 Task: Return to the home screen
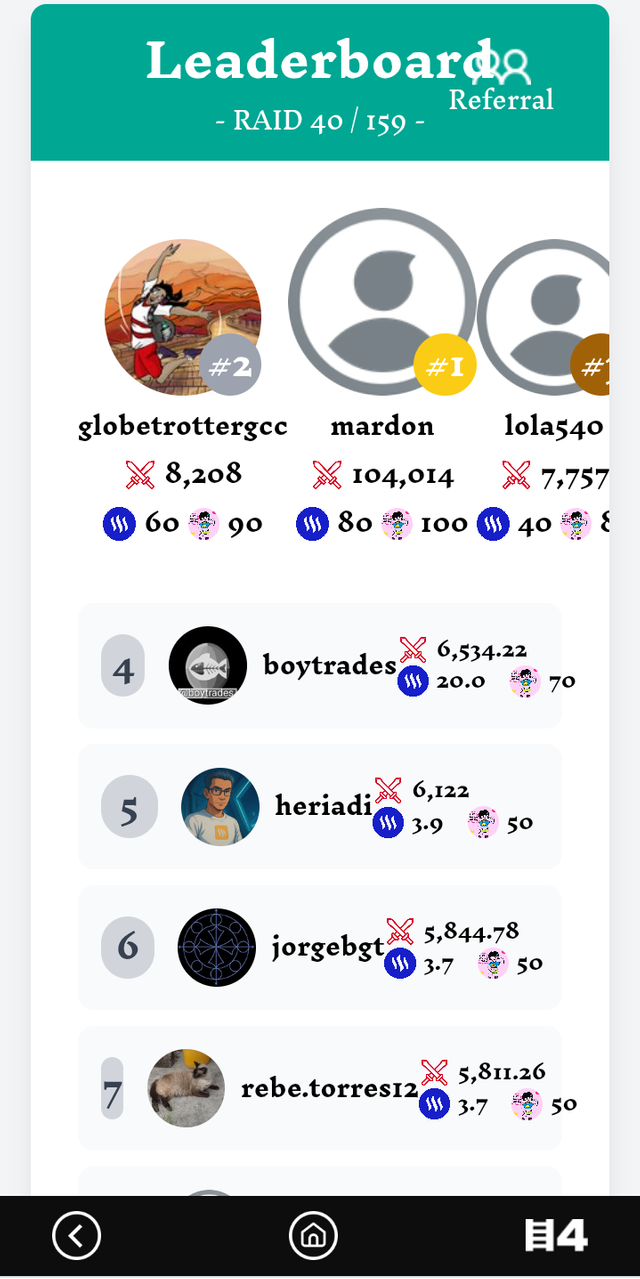[x=313, y=1236]
